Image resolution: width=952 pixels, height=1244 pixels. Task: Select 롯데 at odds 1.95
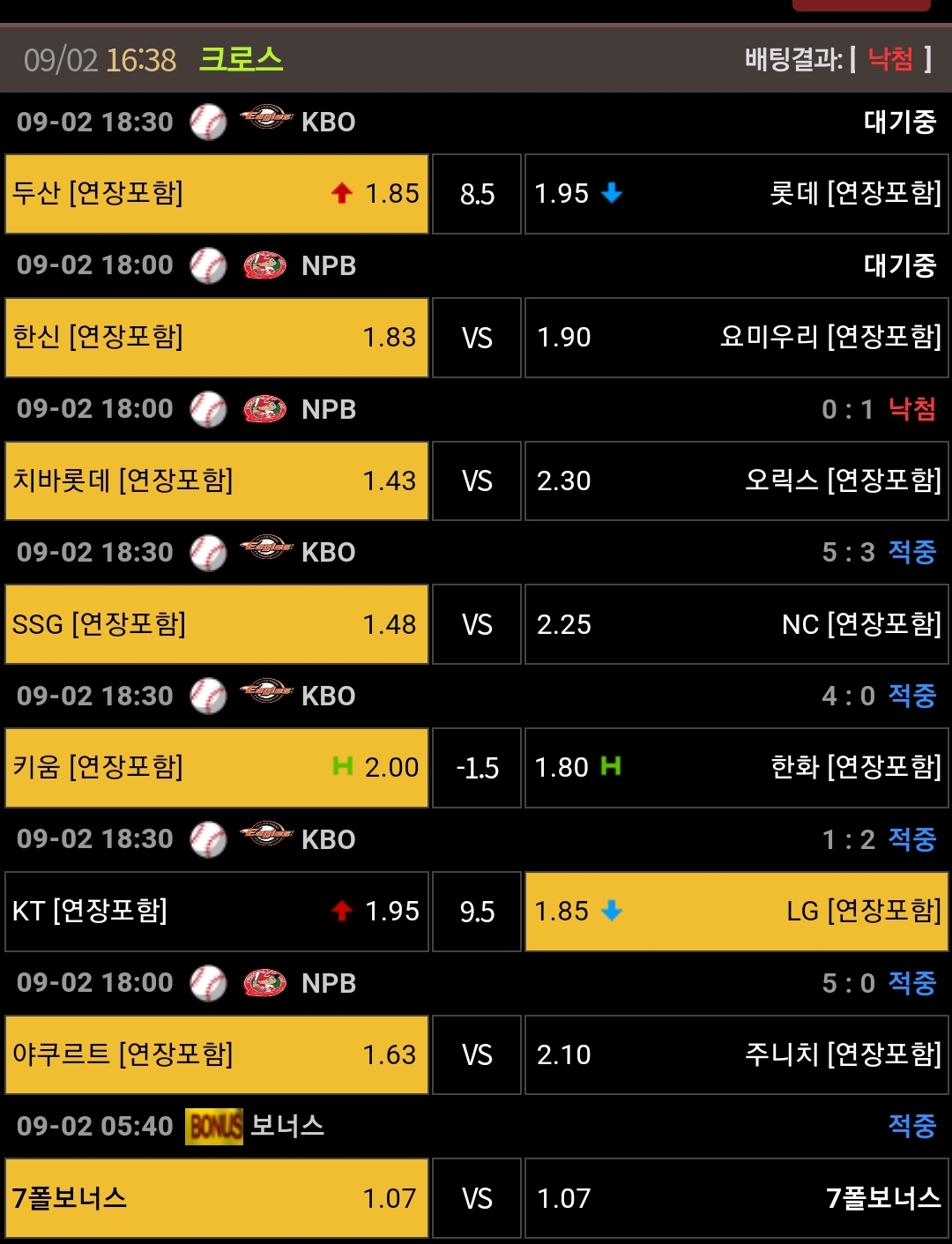[x=736, y=194]
